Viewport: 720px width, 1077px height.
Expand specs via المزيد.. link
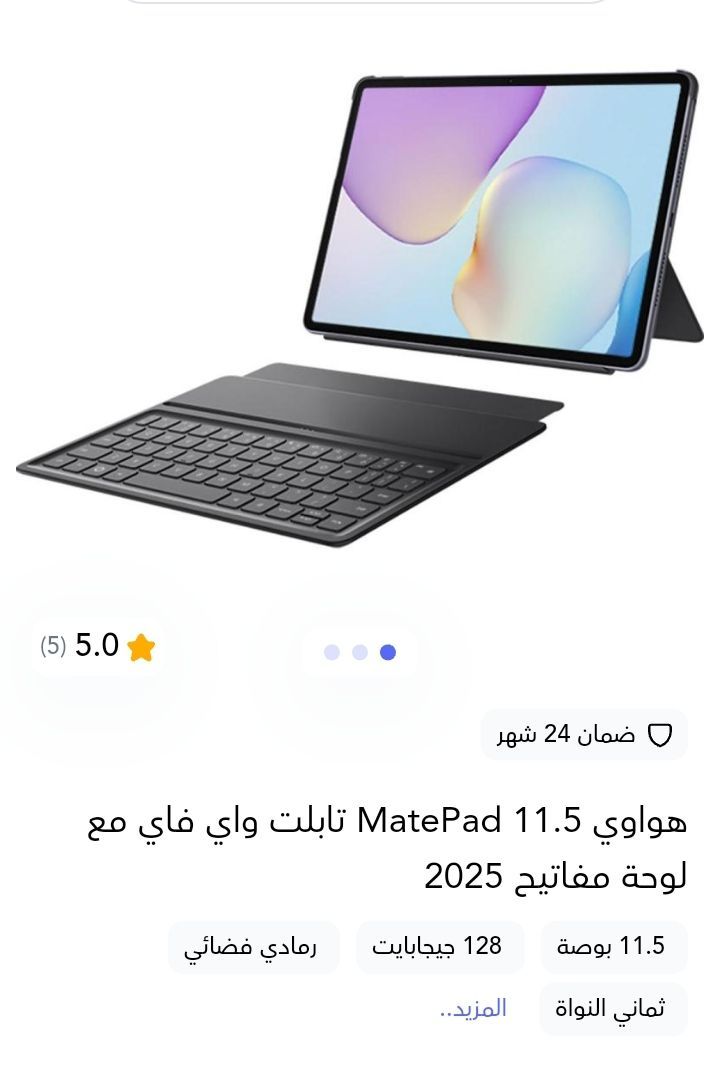point(474,1008)
